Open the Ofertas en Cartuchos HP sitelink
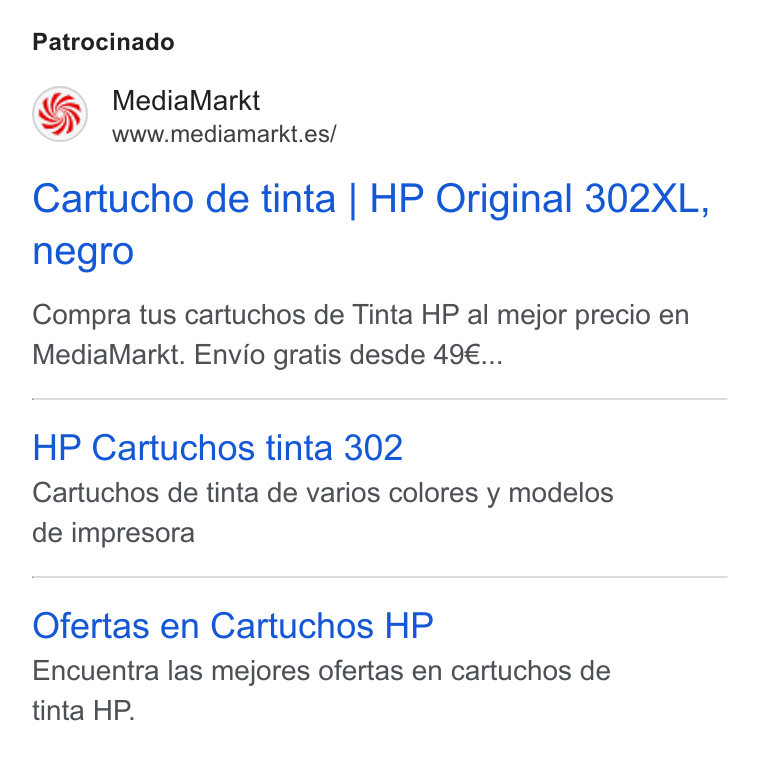The width and height of the screenshot is (760, 778). coord(233,626)
